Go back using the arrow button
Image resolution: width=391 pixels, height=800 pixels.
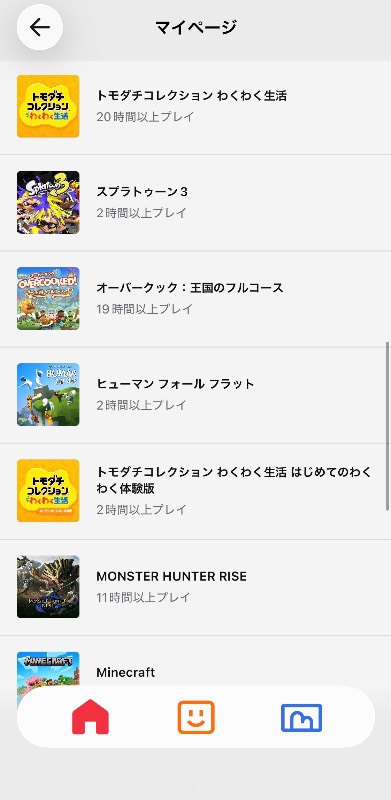coord(40,27)
